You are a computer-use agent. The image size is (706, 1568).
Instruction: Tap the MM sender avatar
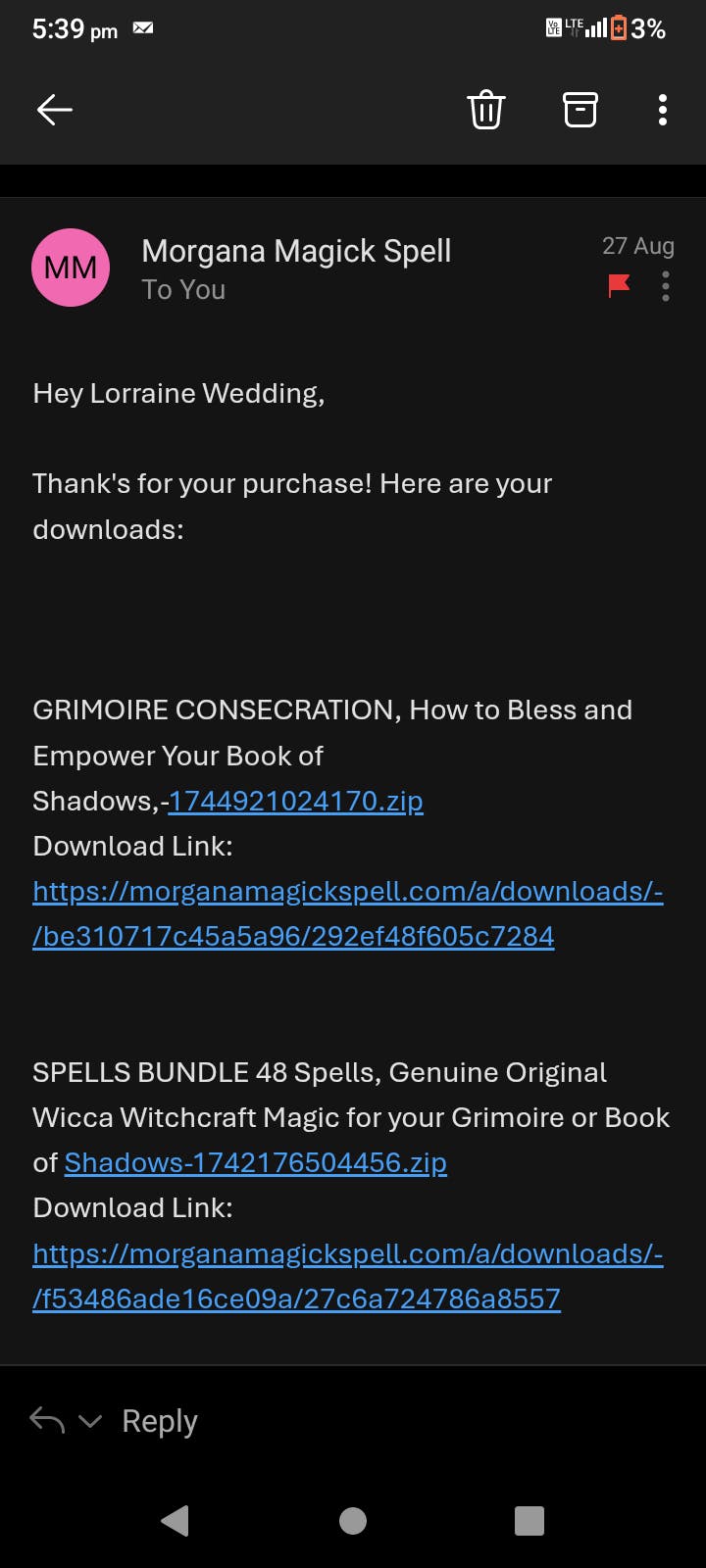(71, 268)
